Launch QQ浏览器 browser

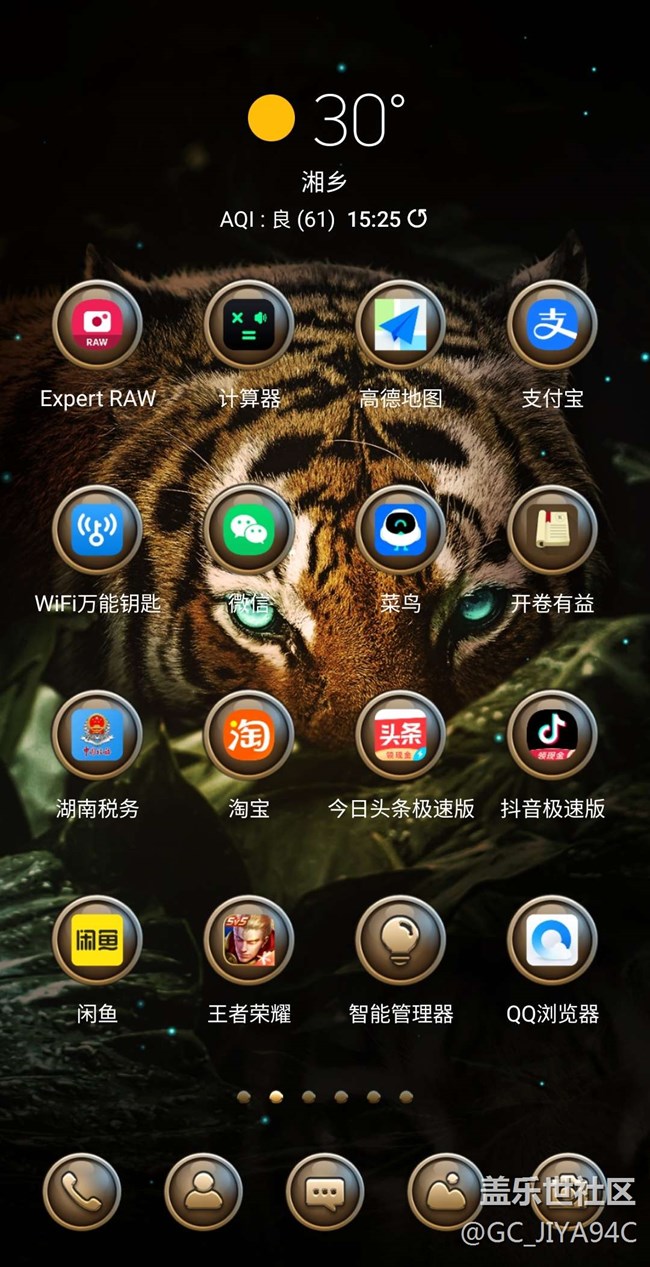pyautogui.click(x=552, y=940)
